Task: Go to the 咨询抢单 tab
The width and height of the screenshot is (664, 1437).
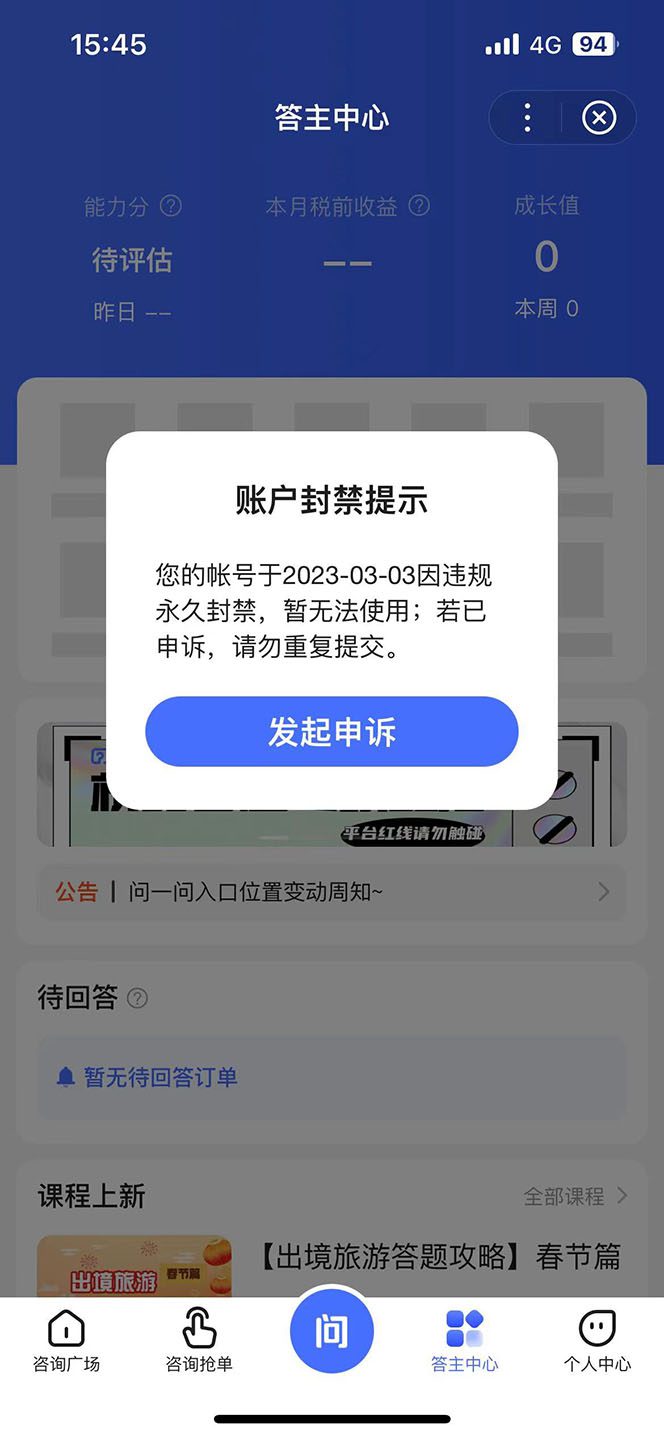Action: pyautogui.click(x=199, y=1341)
